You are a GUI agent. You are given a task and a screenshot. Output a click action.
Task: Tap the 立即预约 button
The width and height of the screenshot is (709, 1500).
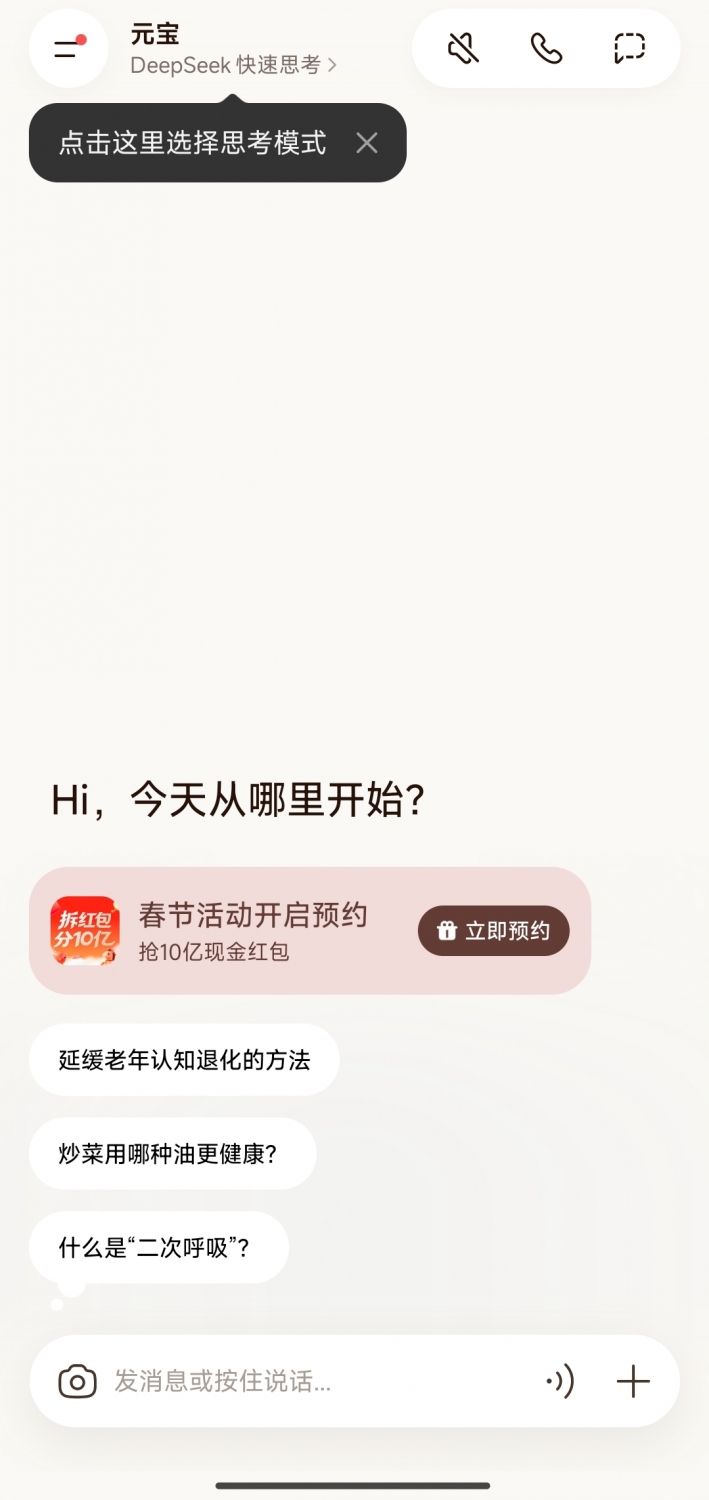click(x=493, y=931)
